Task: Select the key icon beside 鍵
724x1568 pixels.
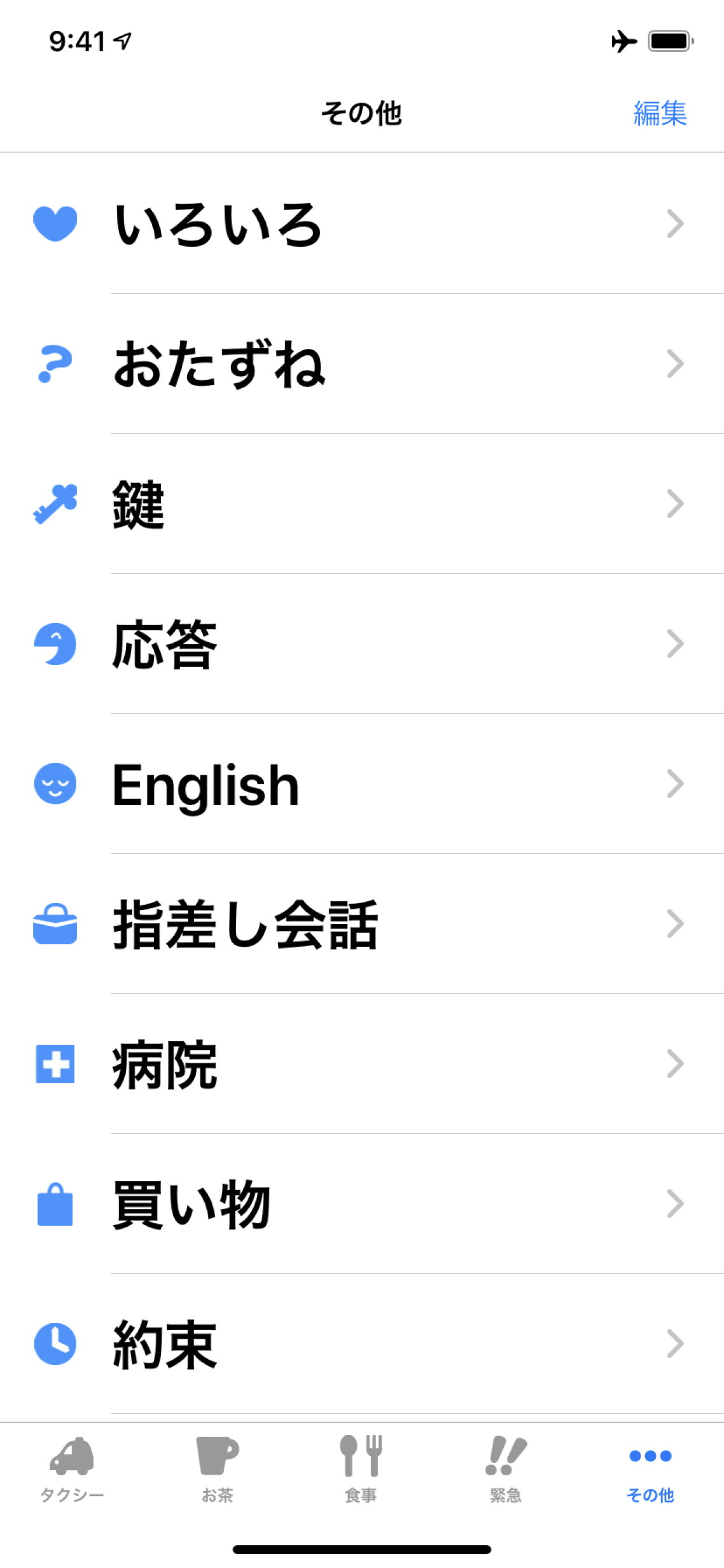Action: coord(55,503)
